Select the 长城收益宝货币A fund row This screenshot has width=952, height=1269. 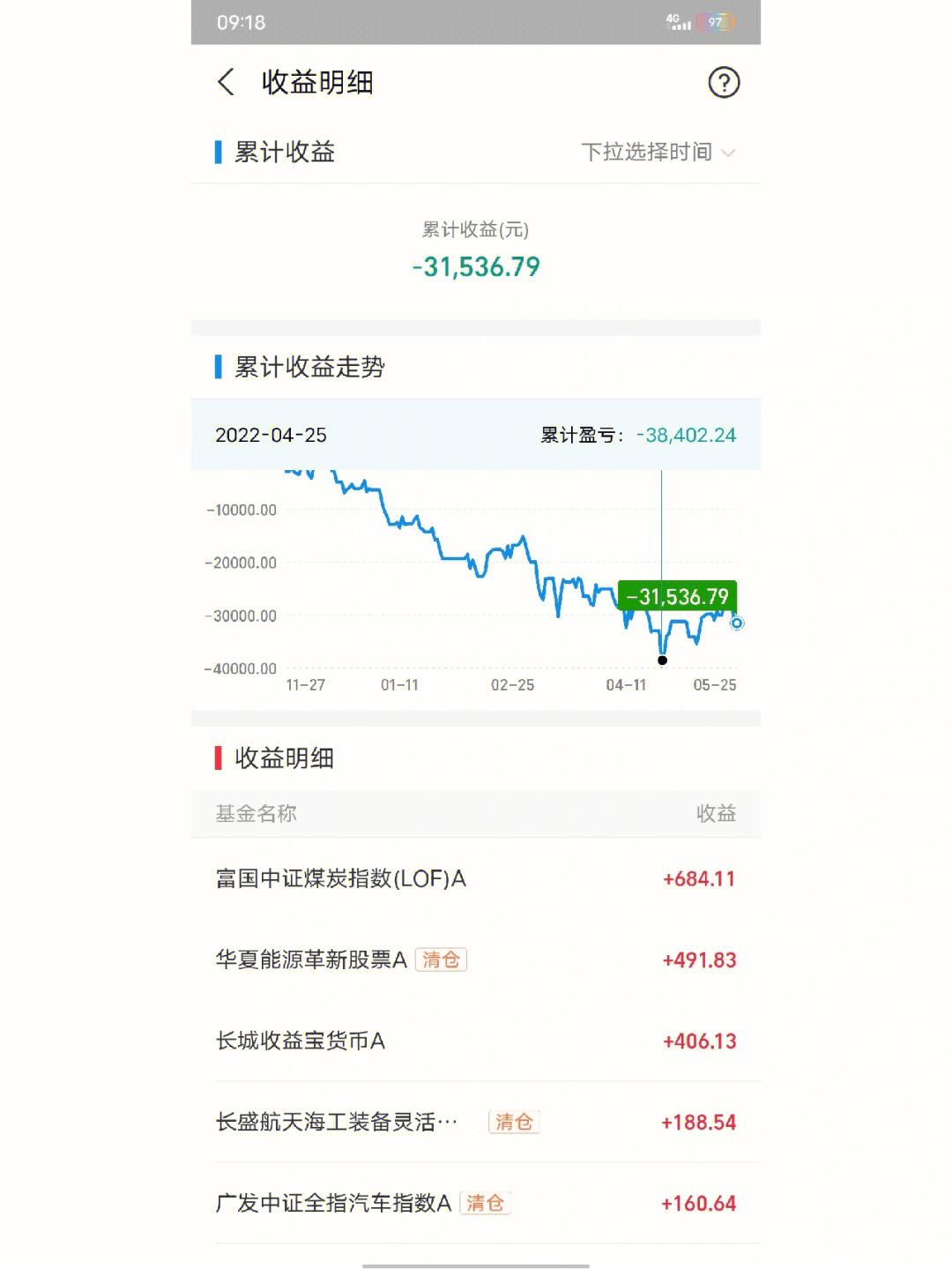tap(475, 1041)
